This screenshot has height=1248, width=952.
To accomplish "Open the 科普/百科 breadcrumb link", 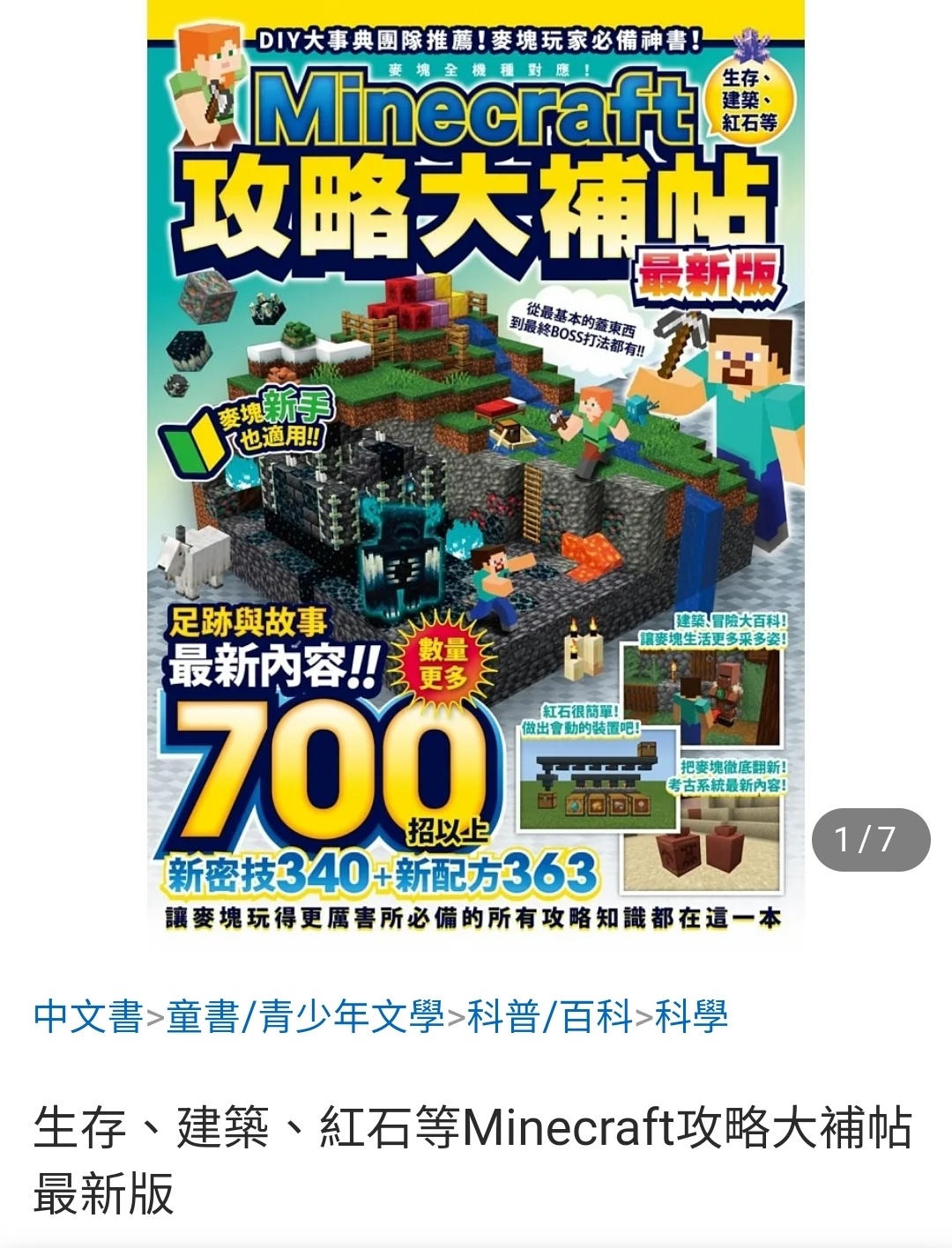I will pos(550,1017).
